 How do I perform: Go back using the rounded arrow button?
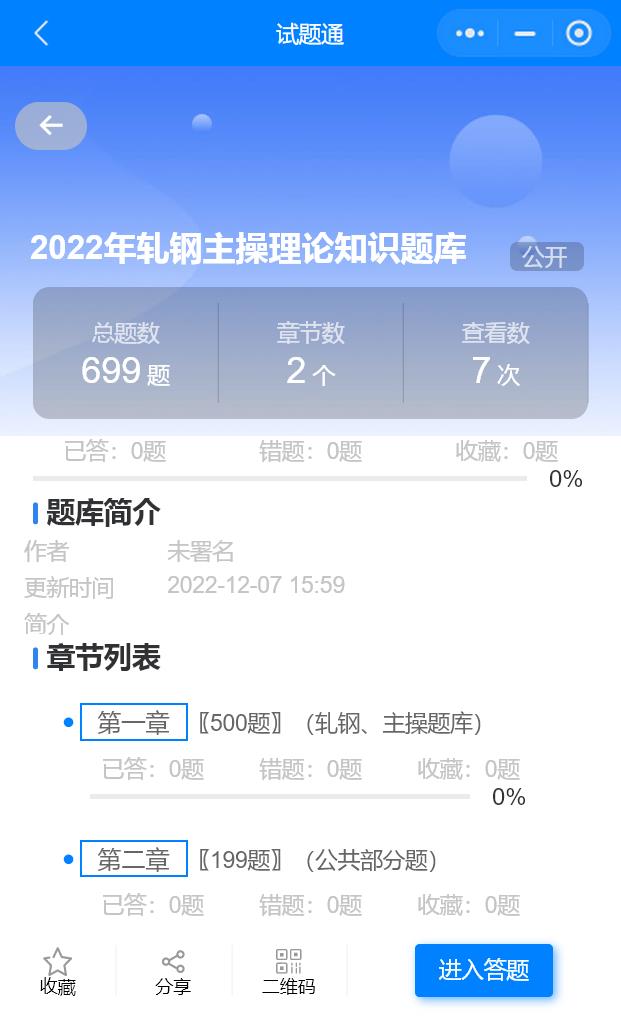click(51, 126)
